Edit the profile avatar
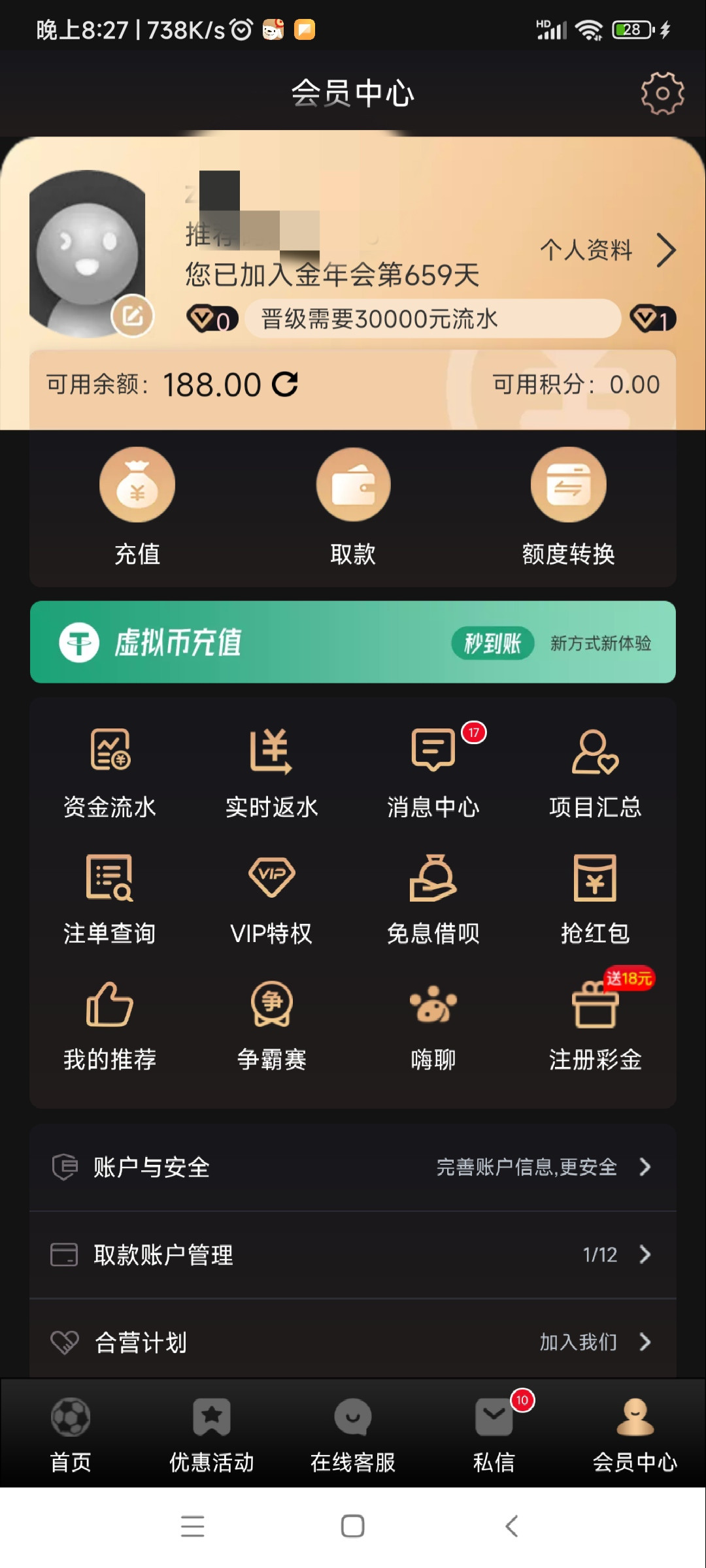The width and height of the screenshot is (706, 1568). pos(132,317)
